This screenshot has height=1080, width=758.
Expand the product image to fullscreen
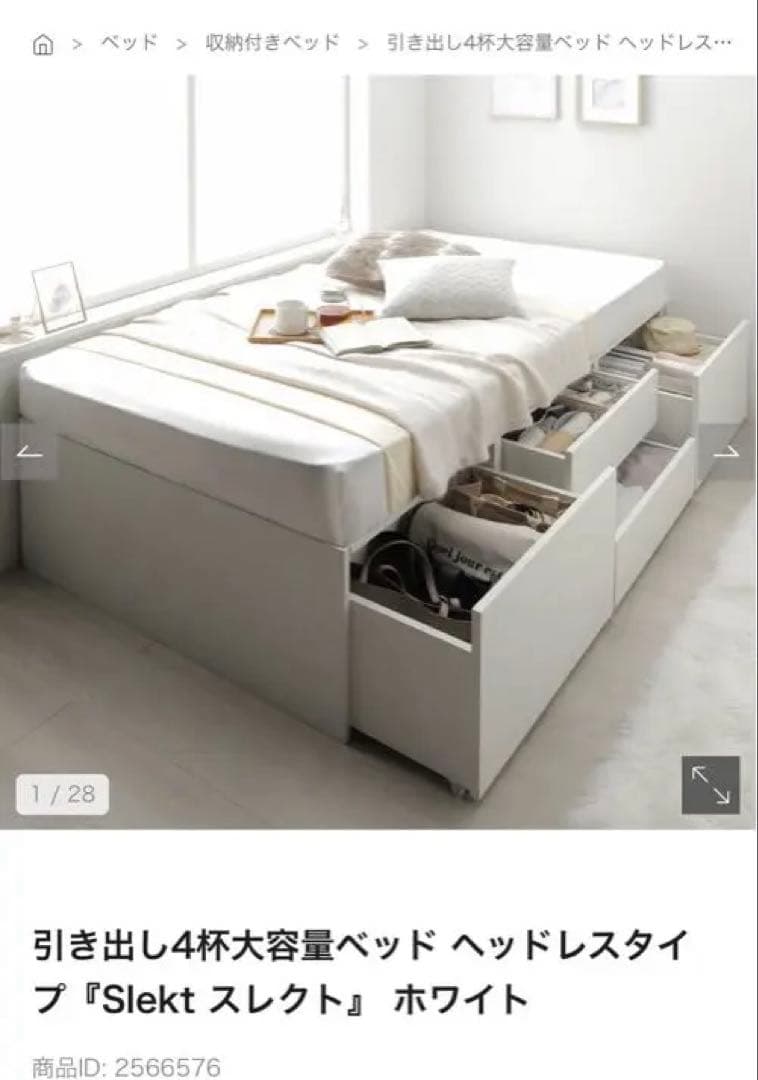pos(711,785)
